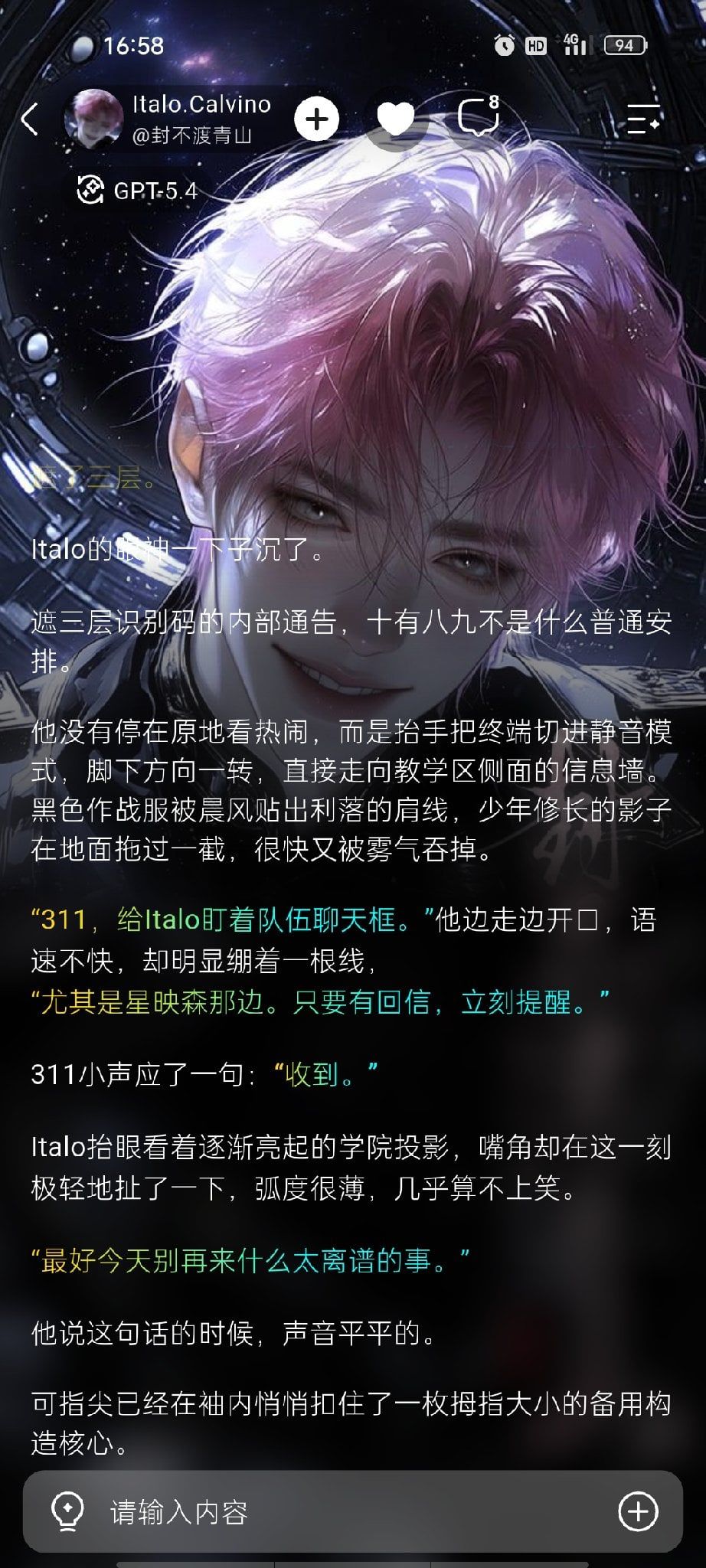706x1568 pixels.
Task: Open the menu icon at top right
Action: tap(643, 119)
